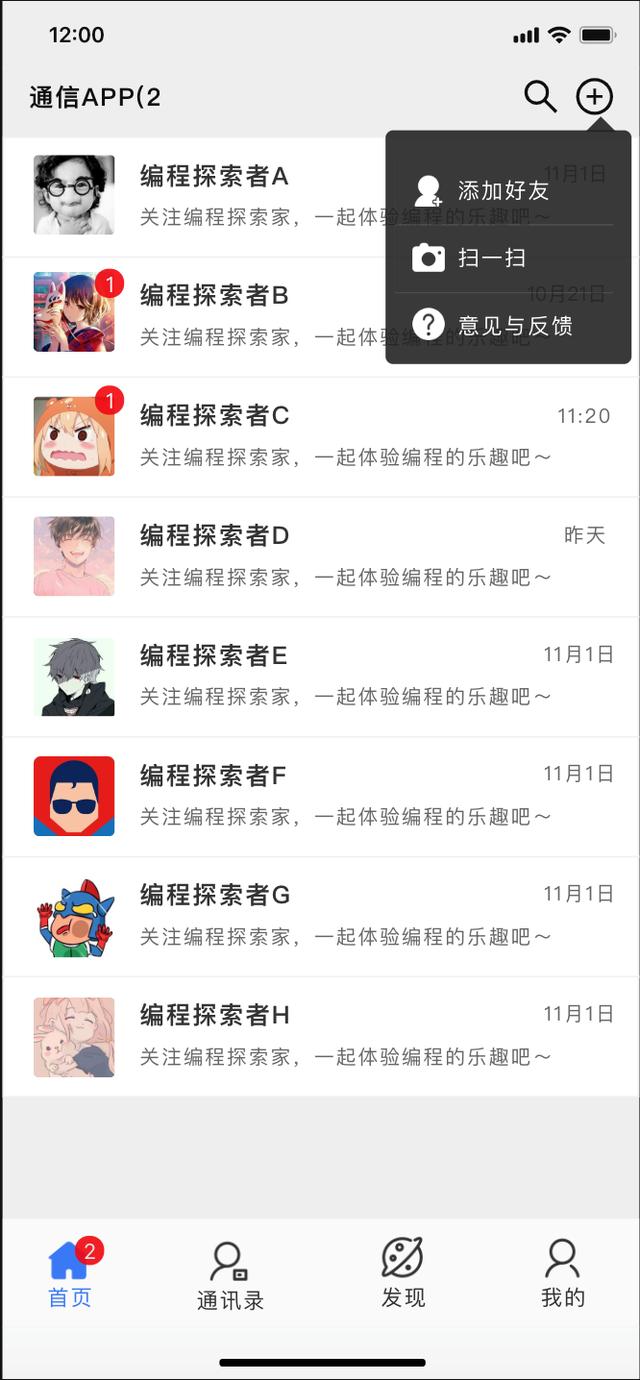Screen dimensions: 640x1380
Task: Open the chat with 编程探索者H
Action: (x=320, y=1037)
